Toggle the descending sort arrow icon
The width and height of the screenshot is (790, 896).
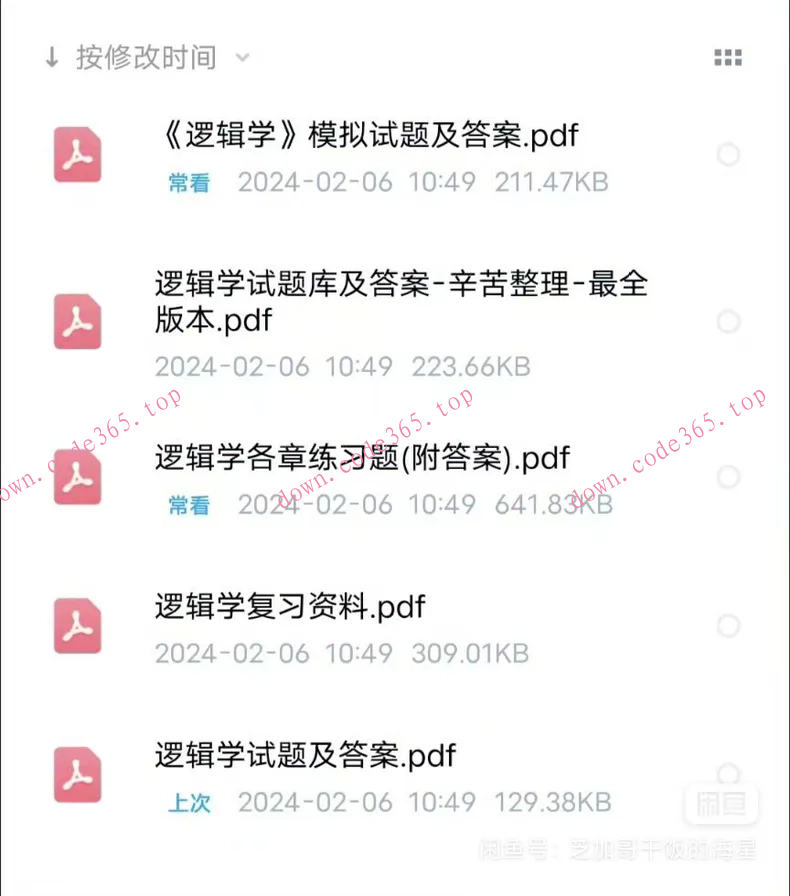click(51, 57)
